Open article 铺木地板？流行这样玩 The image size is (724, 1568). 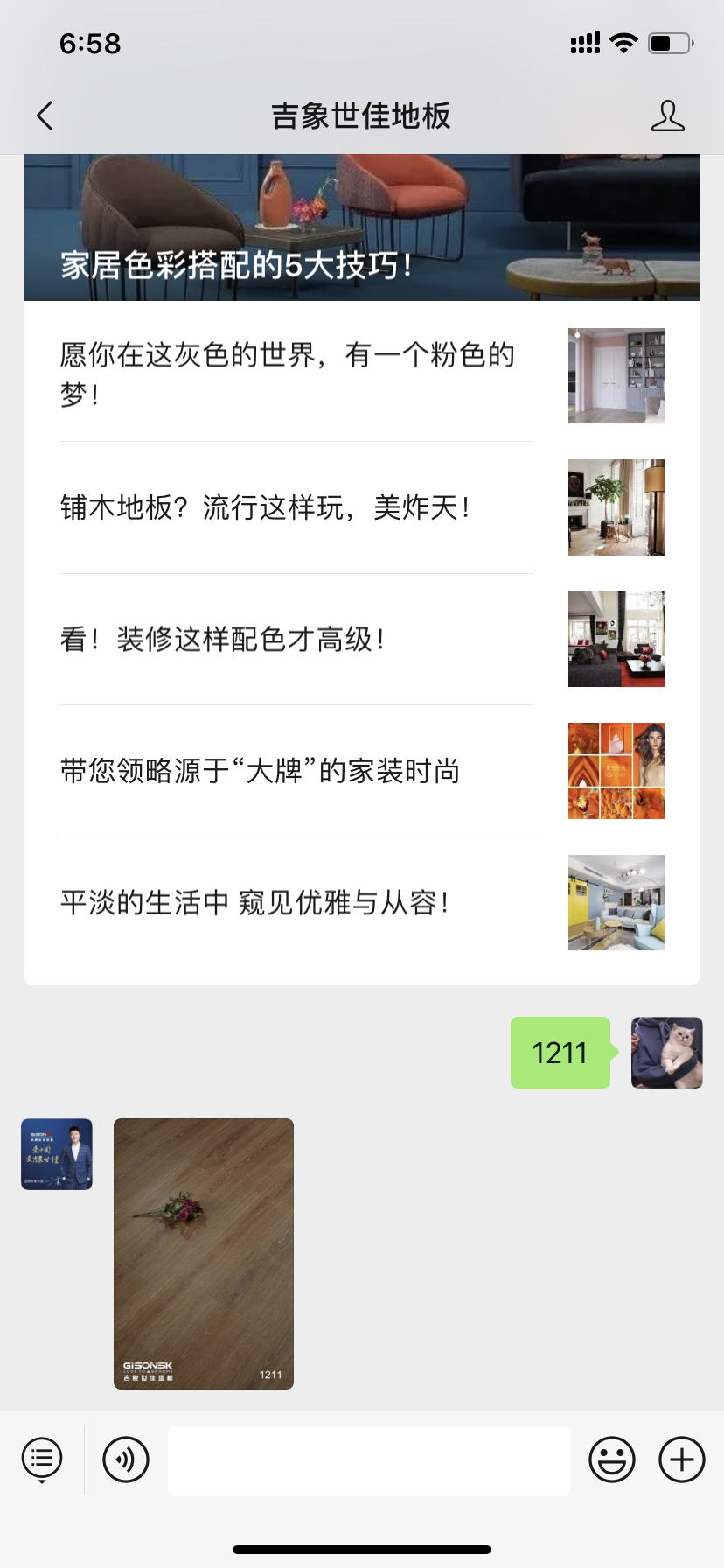pos(362,507)
